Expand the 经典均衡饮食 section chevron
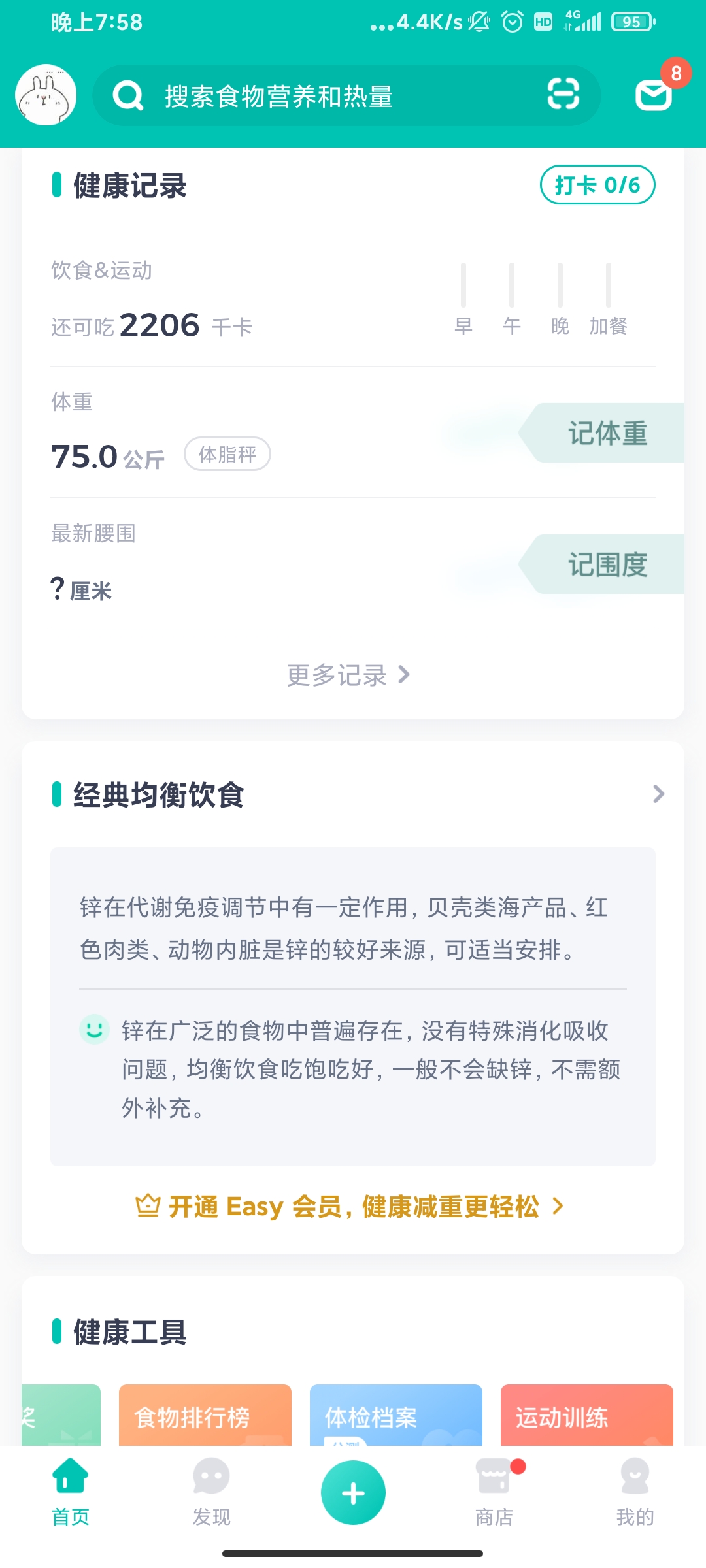The width and height of the screenshot is (706, 1568). 658,794
